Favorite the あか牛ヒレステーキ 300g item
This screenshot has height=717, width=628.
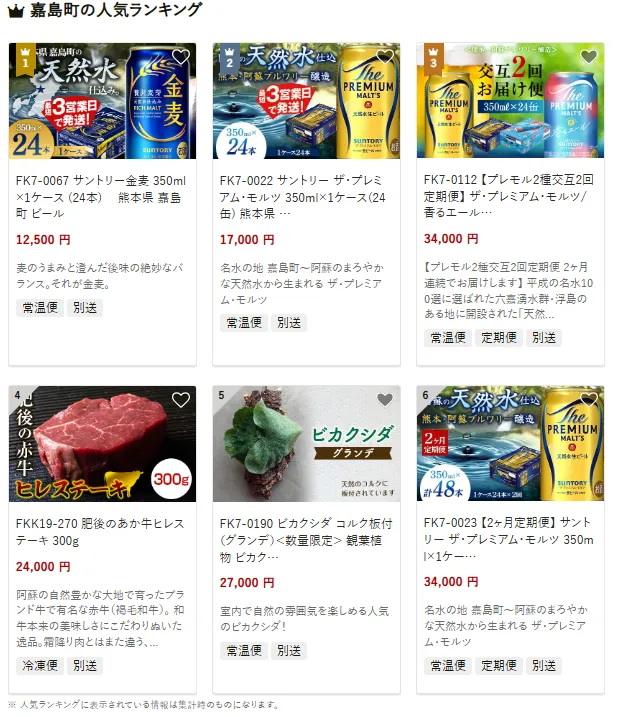coord(180,400)
